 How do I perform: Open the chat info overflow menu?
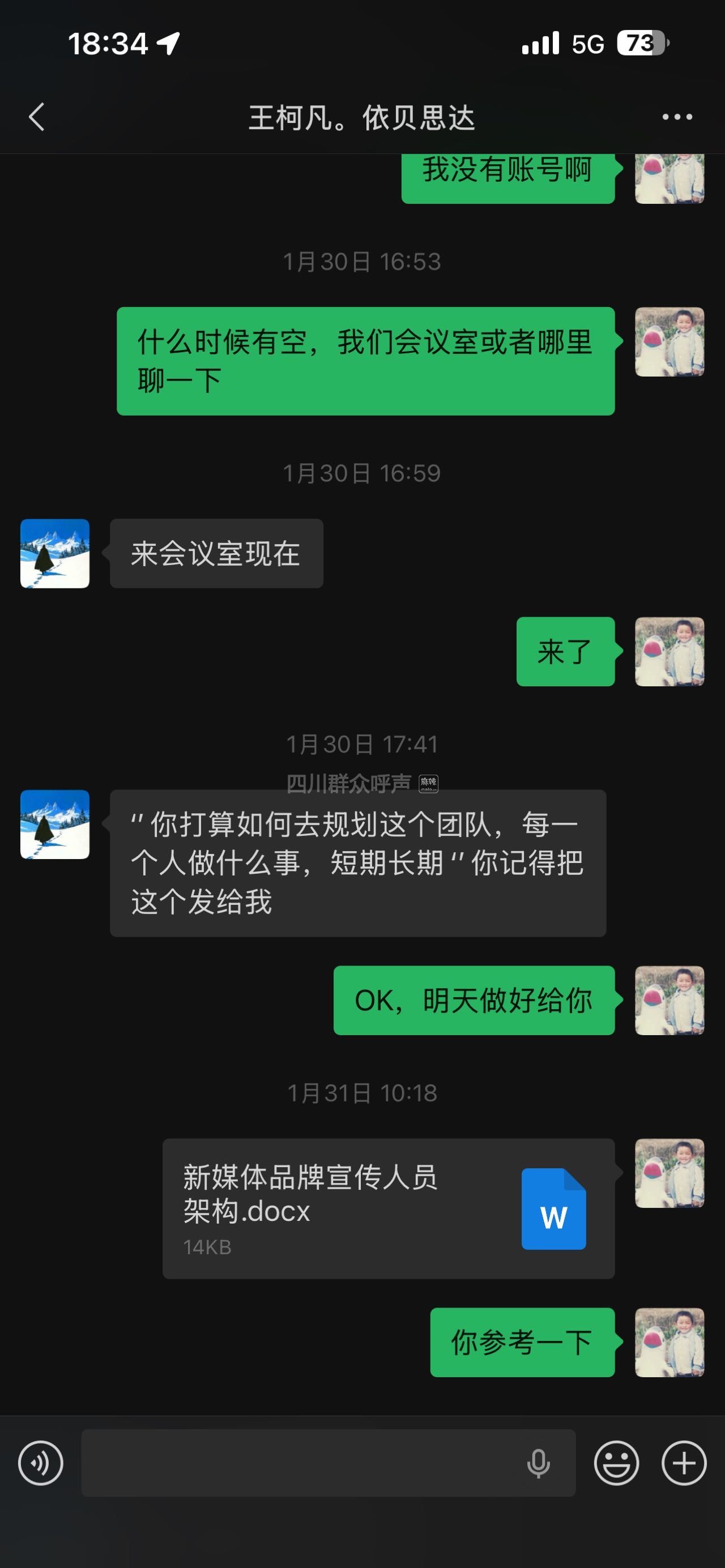[x=677, y=117]
